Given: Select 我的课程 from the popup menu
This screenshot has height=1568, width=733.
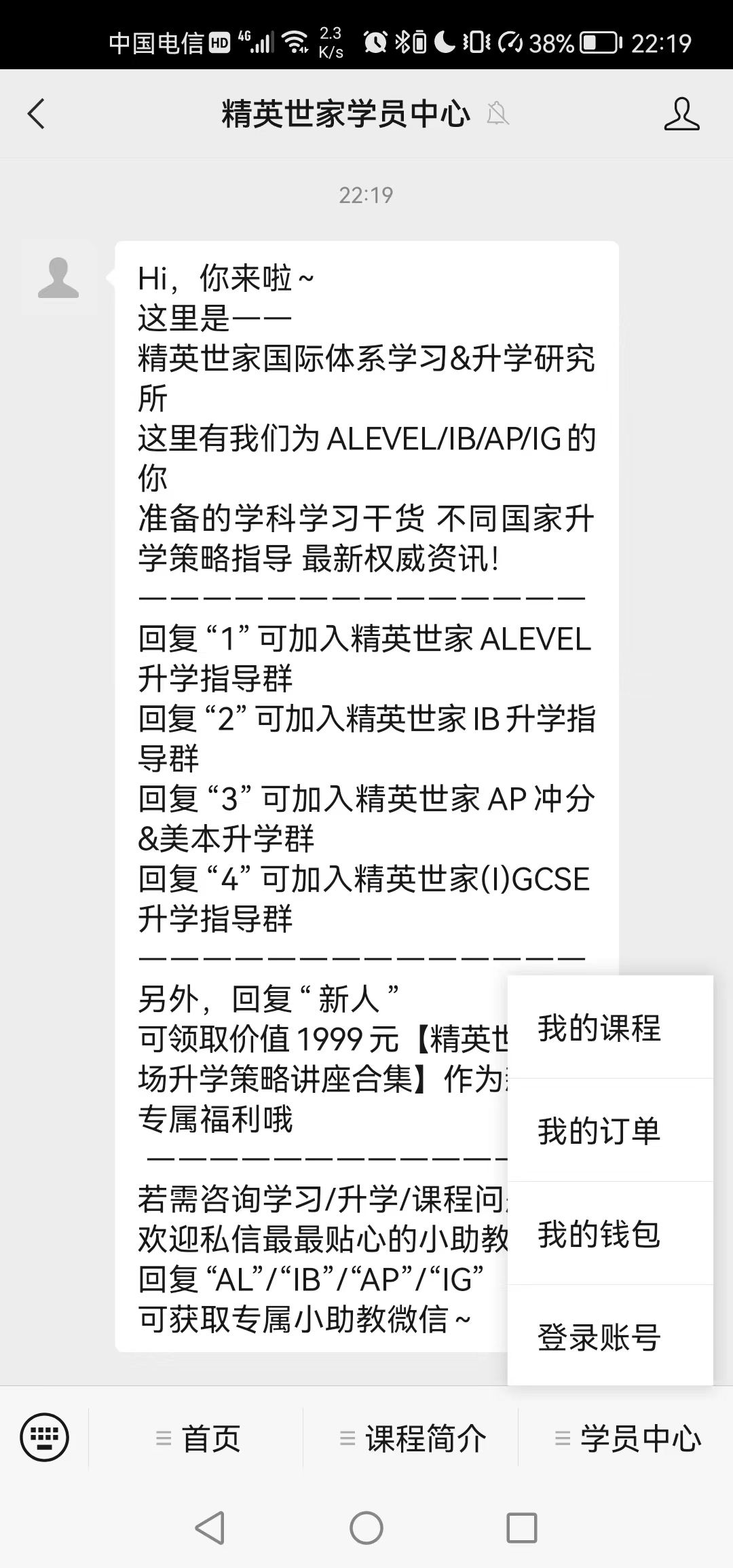Looking at the screenshot, I should coord(610,1028).
